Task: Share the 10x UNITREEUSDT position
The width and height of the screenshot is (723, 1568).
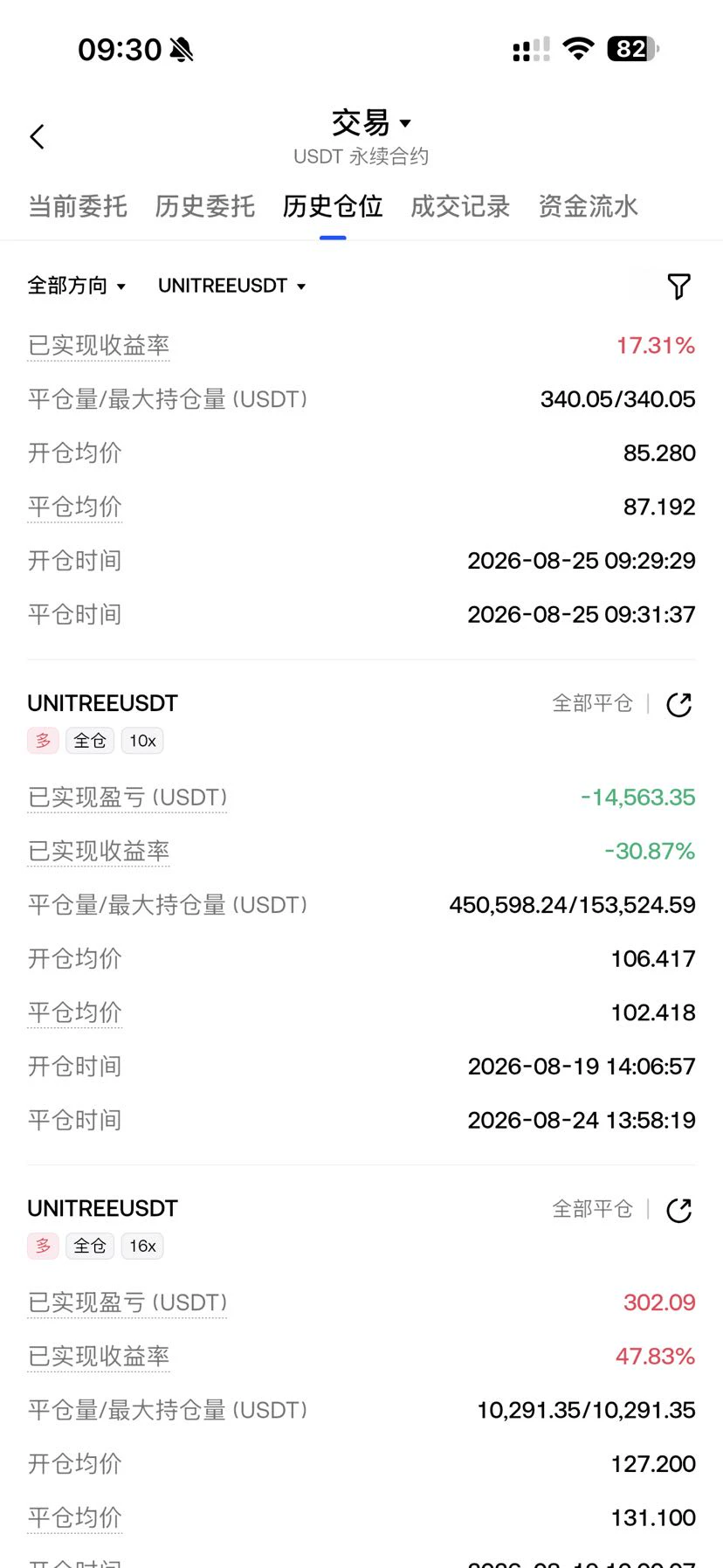Action: [678, 705]
